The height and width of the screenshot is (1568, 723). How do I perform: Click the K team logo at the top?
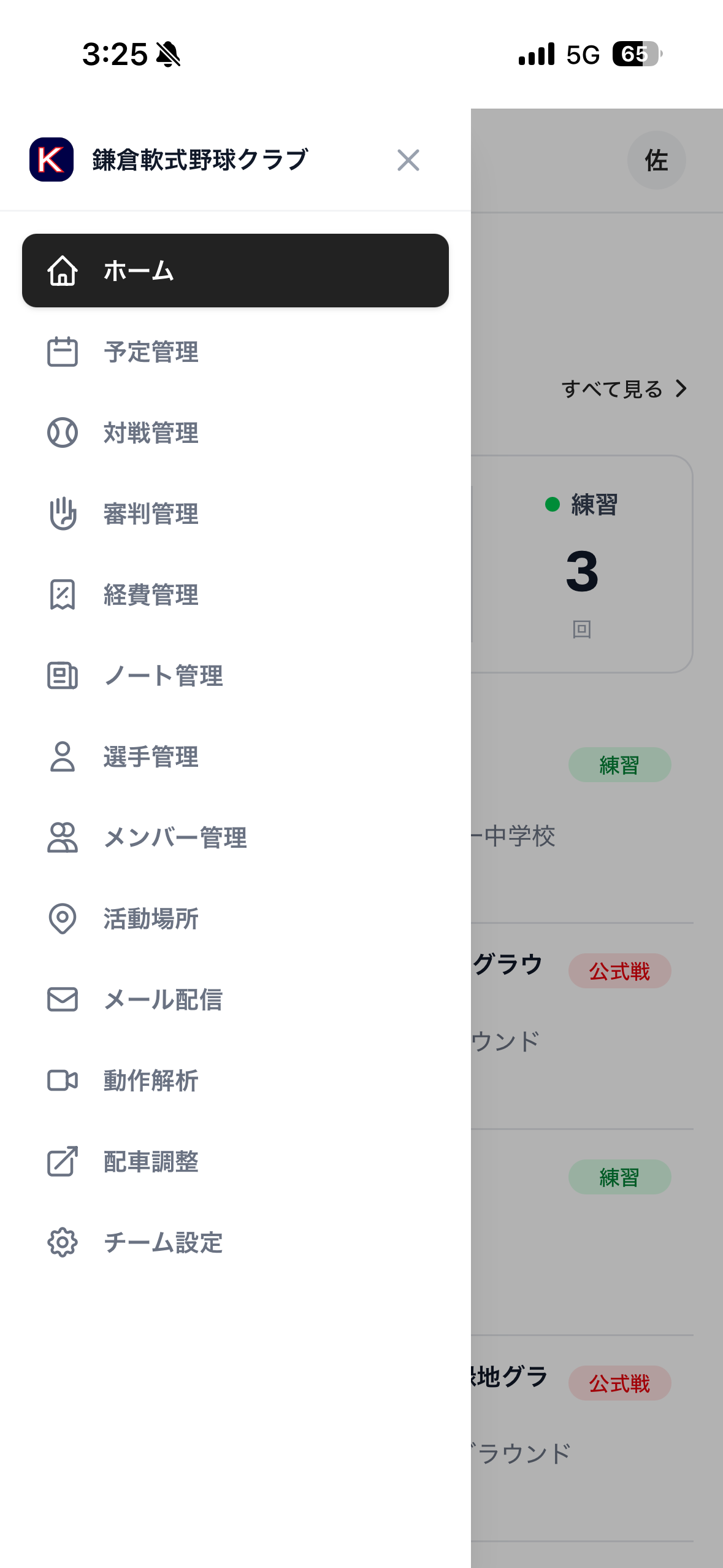pyautogui.click(x=52, y=160)
